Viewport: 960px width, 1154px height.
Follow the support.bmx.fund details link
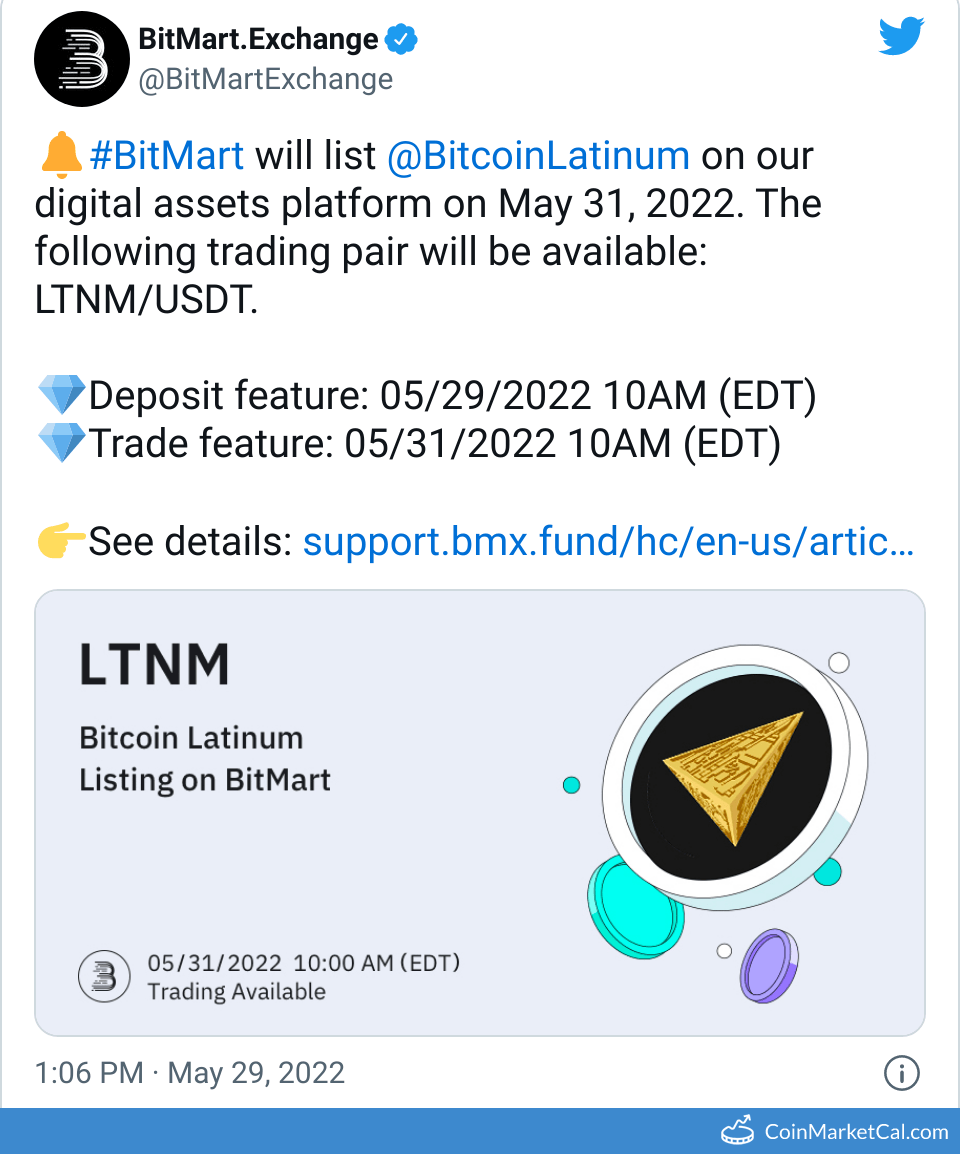607,542
